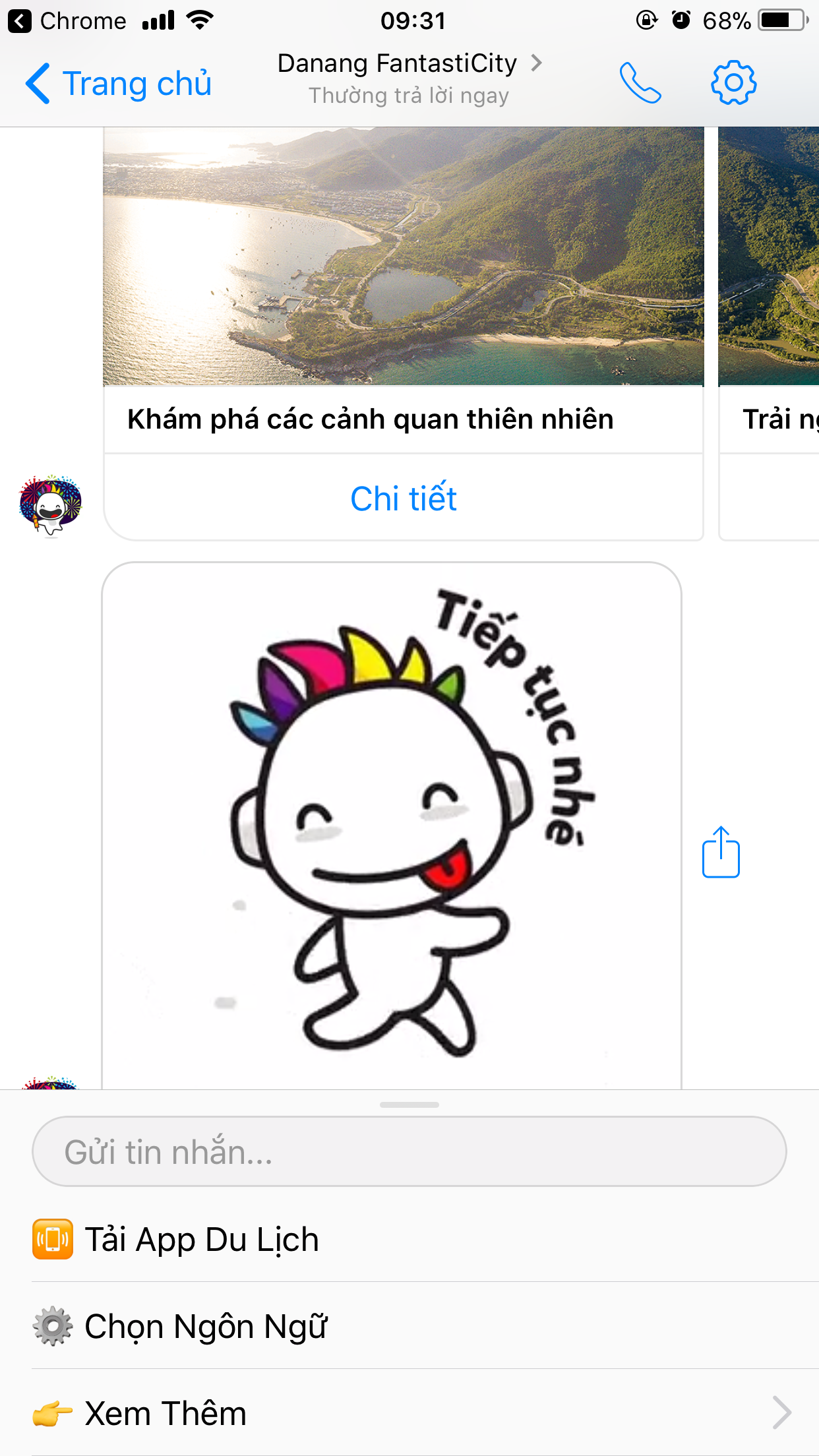
Task: Focus the Gửi tin nhắn message field
Action: click(409, 1152)
